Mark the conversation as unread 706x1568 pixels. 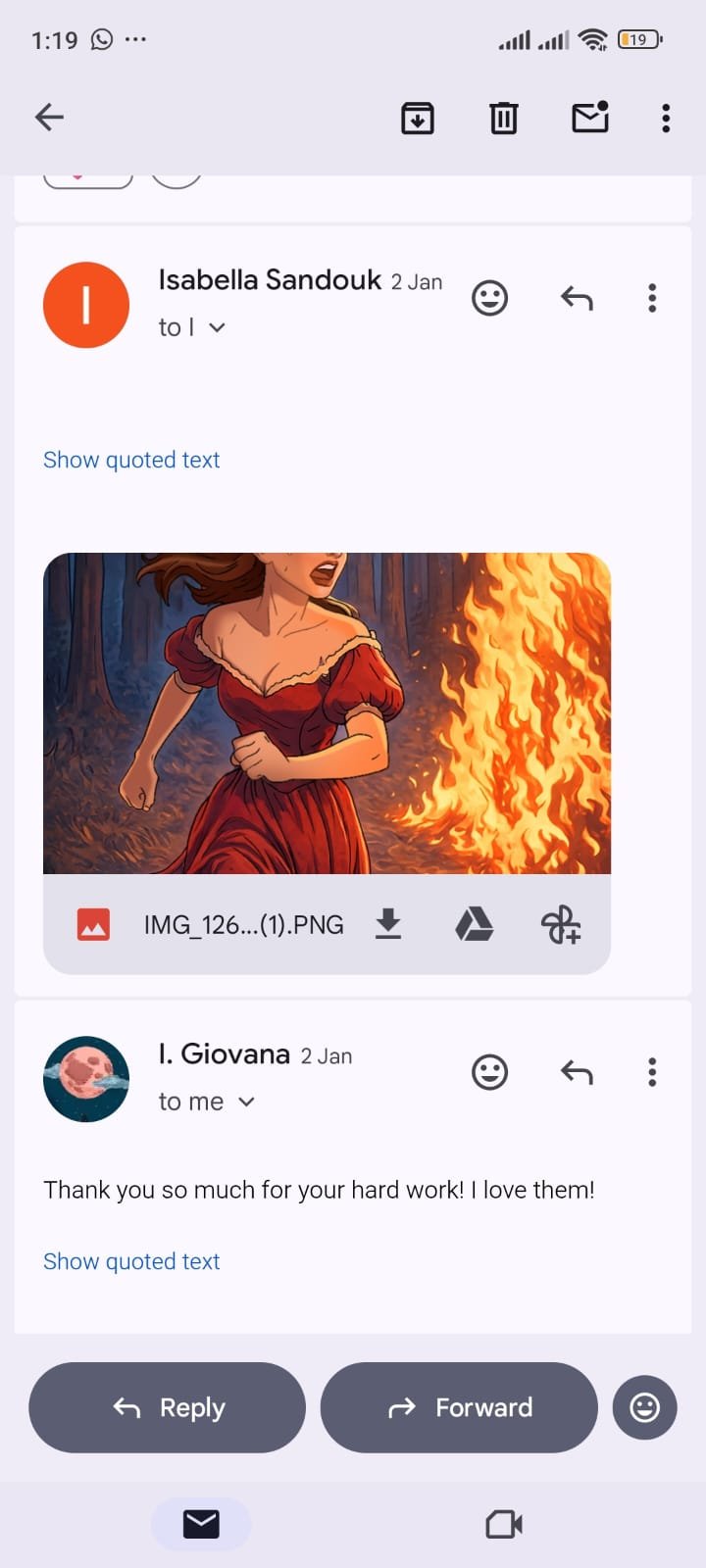(589, 117)
